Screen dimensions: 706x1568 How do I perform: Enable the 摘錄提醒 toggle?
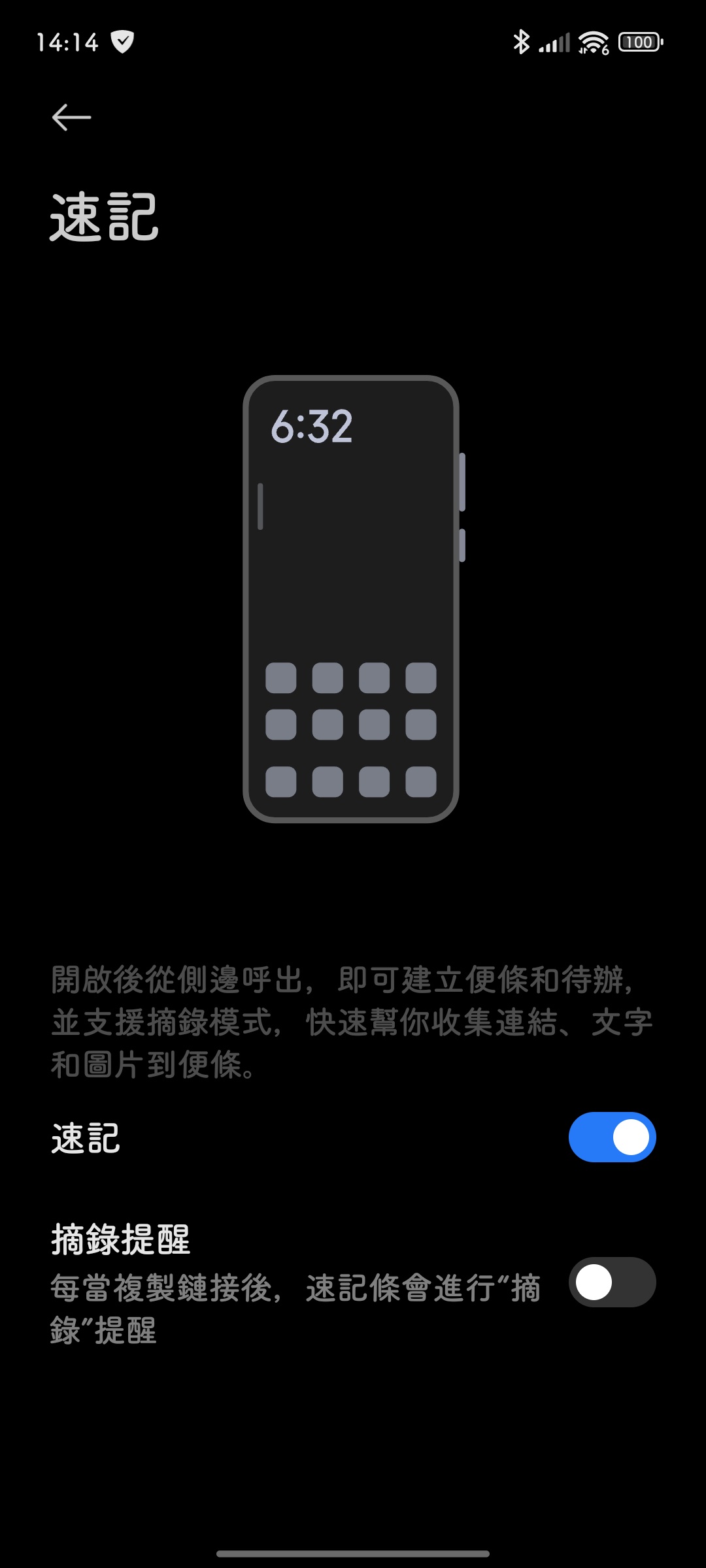point(612,1282)
